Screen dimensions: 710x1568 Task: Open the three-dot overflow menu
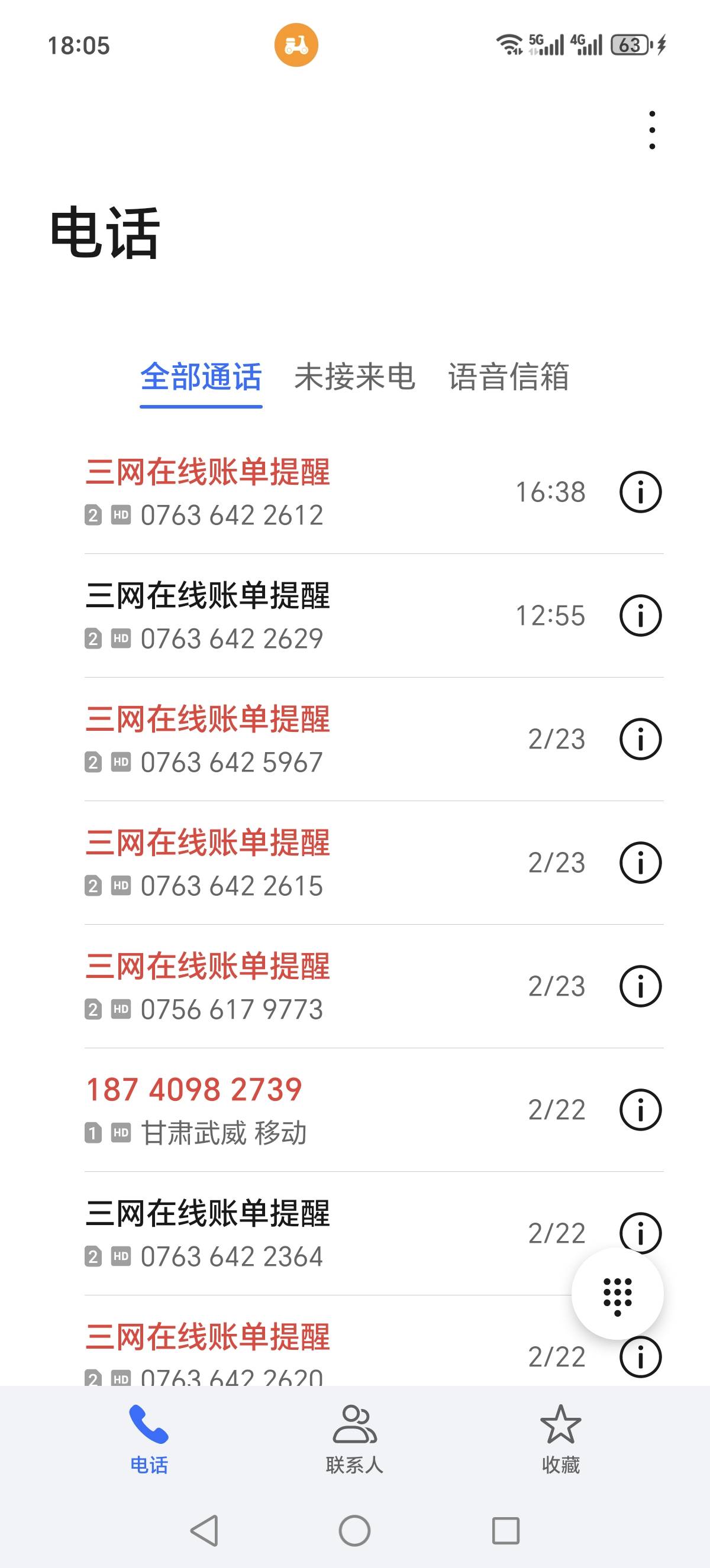click(x=651, y=129)
